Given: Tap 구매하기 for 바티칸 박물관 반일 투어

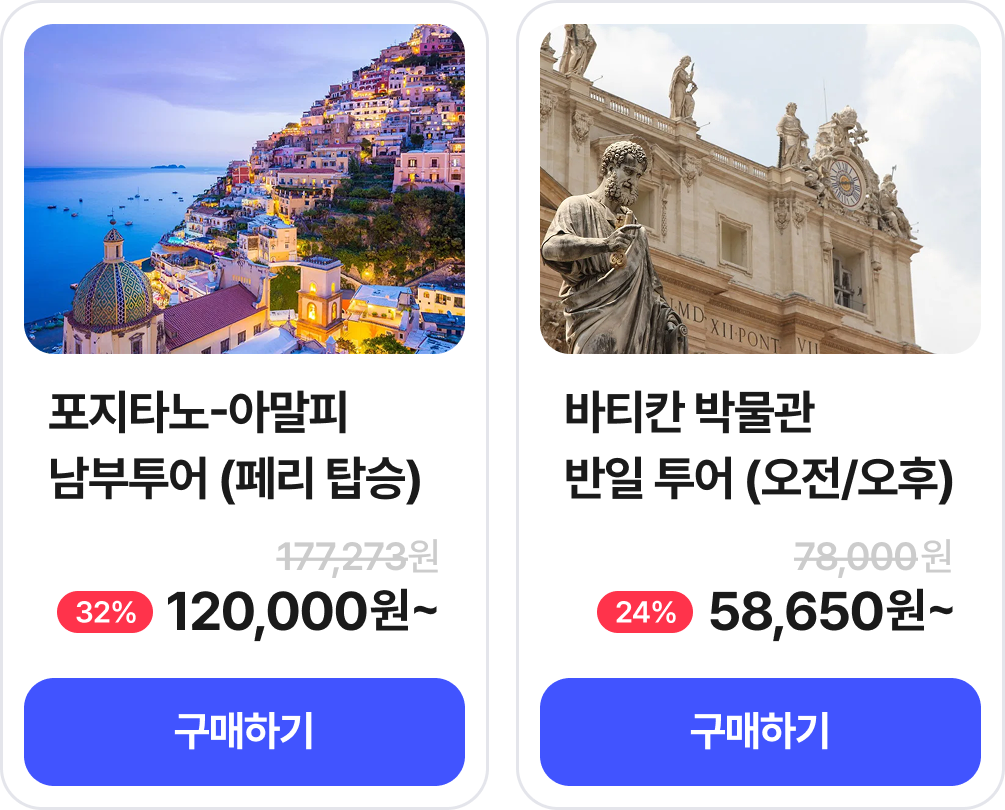Looking at the screenshot, I should [760, 732].
